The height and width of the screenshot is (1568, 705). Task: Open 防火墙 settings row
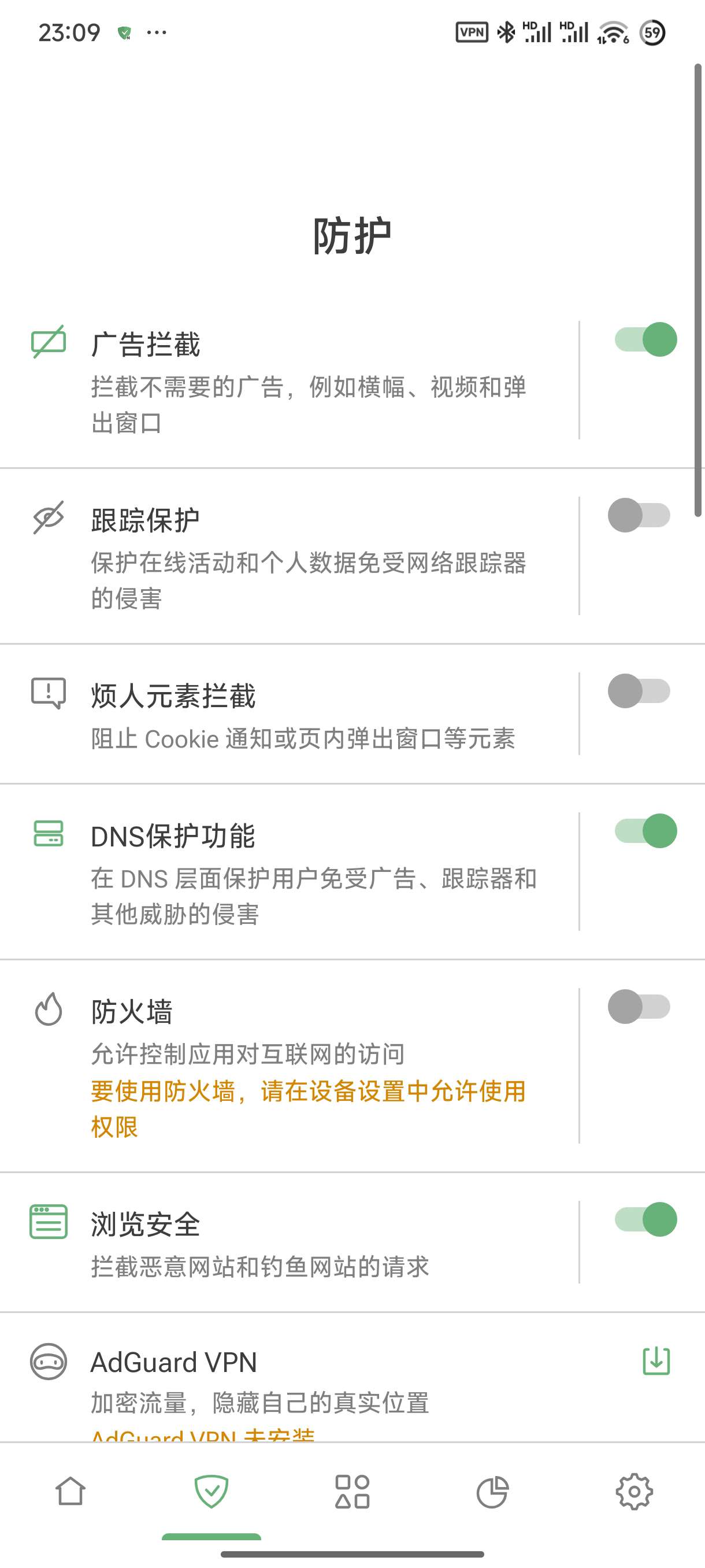[x=304, y=1065]
